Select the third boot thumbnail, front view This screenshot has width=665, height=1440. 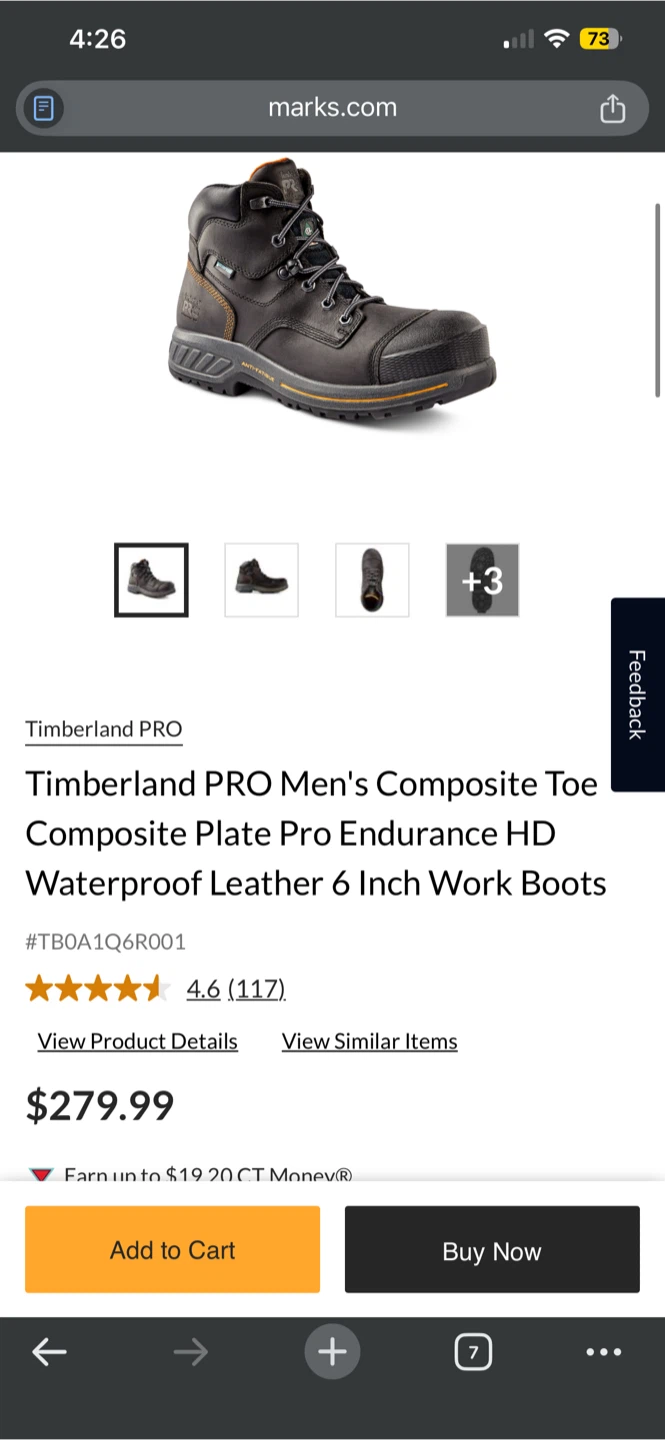pyautogui.click(x=372, y=580)
